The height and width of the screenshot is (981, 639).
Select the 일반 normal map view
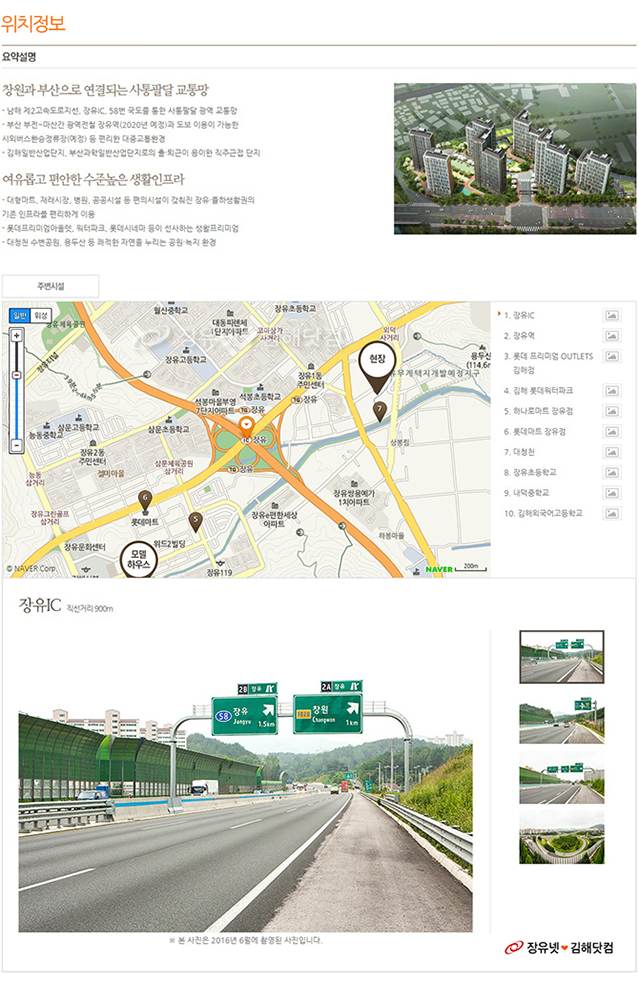pyautogui.click(x=19, y=315)
